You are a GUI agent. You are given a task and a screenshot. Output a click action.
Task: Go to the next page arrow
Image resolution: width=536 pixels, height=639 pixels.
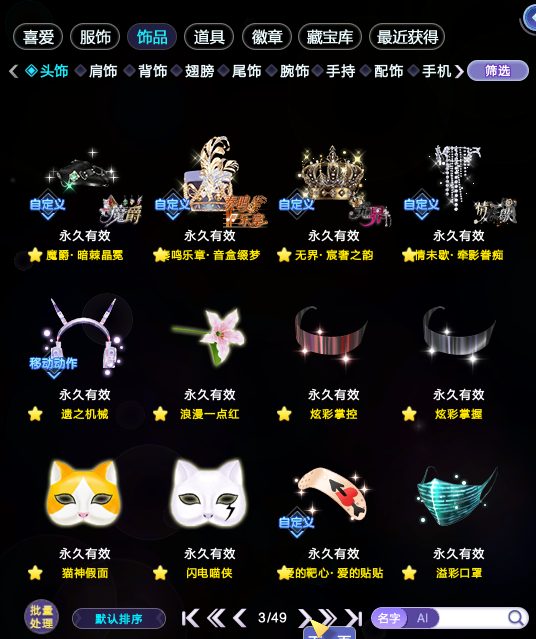304,618
